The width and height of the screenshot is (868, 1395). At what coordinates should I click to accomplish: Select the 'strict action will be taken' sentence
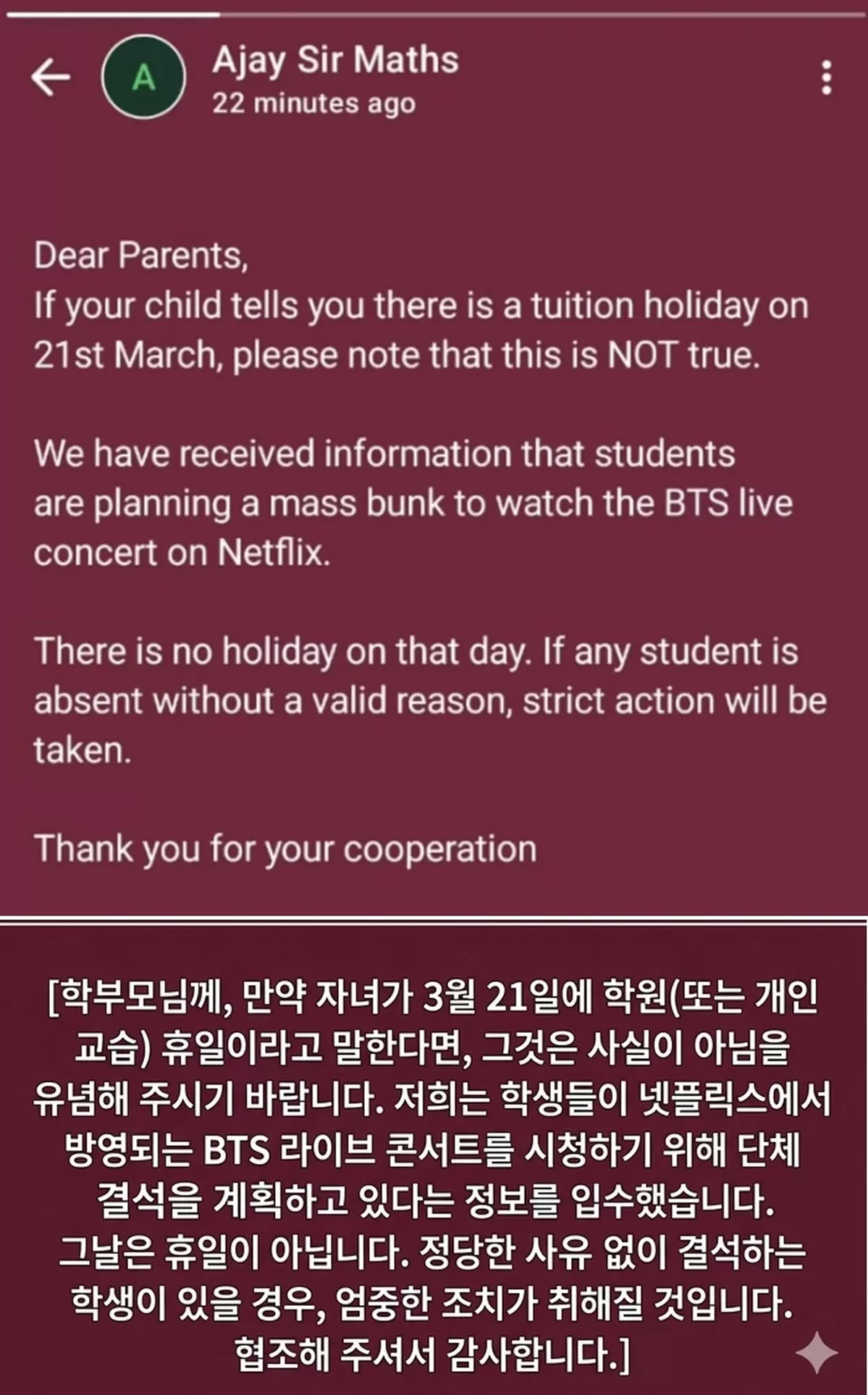[427, 699]
